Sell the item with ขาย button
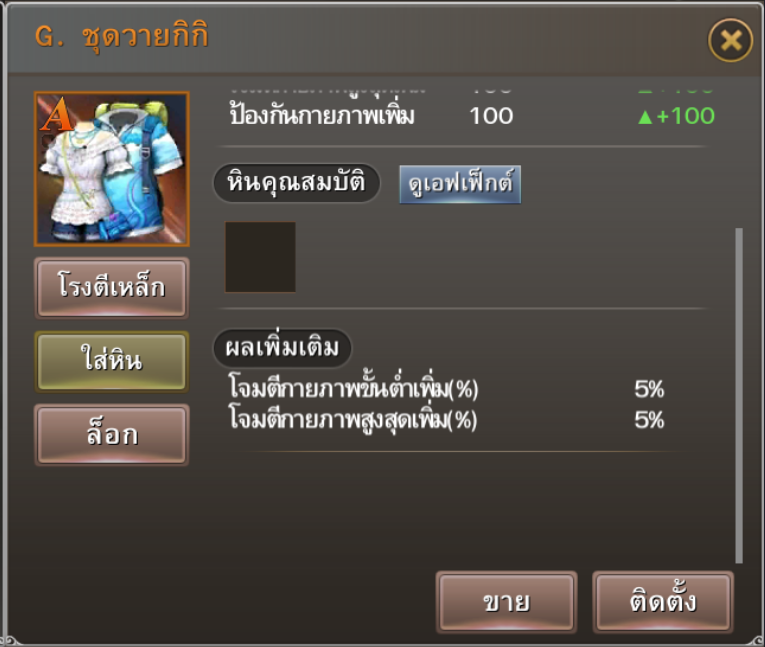 [506, 602]
